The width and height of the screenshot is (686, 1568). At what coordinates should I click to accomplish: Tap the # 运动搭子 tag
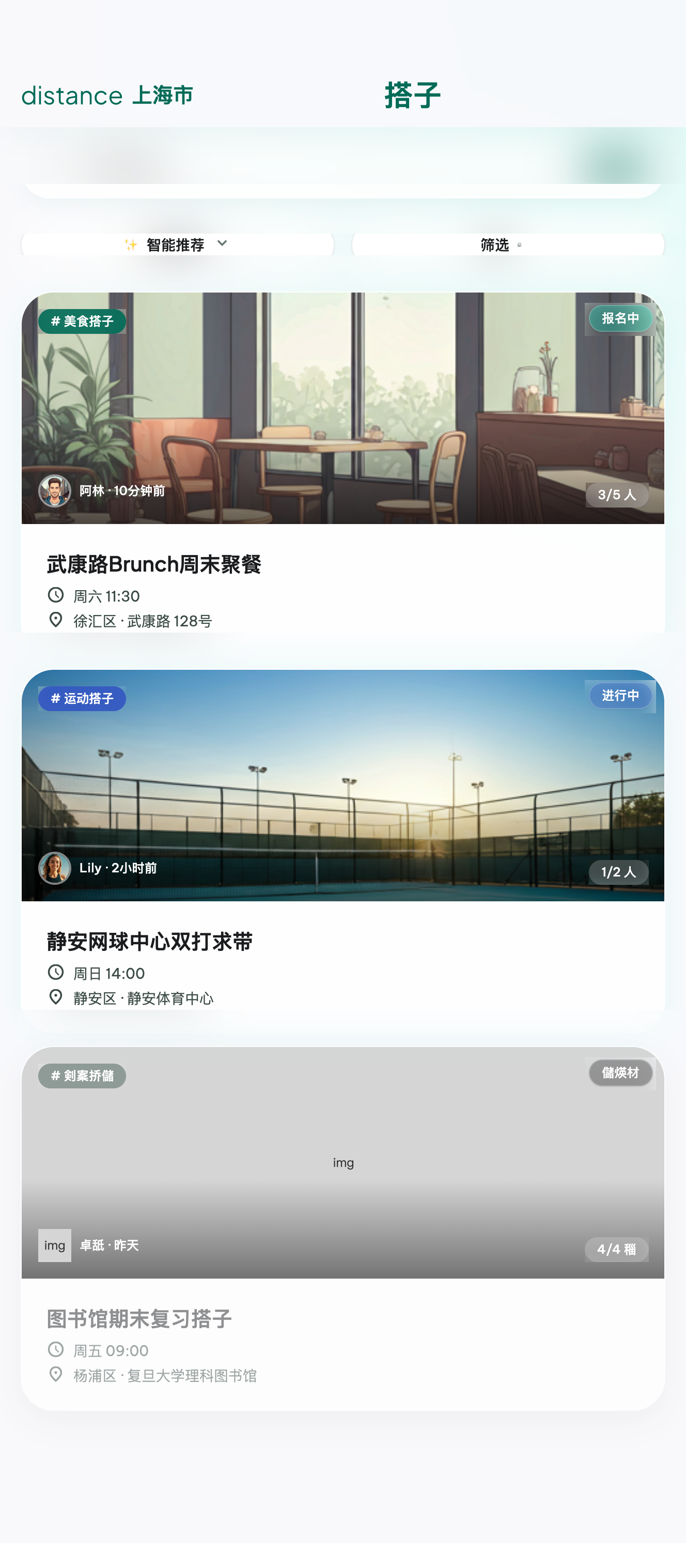[x=82, y=699]
